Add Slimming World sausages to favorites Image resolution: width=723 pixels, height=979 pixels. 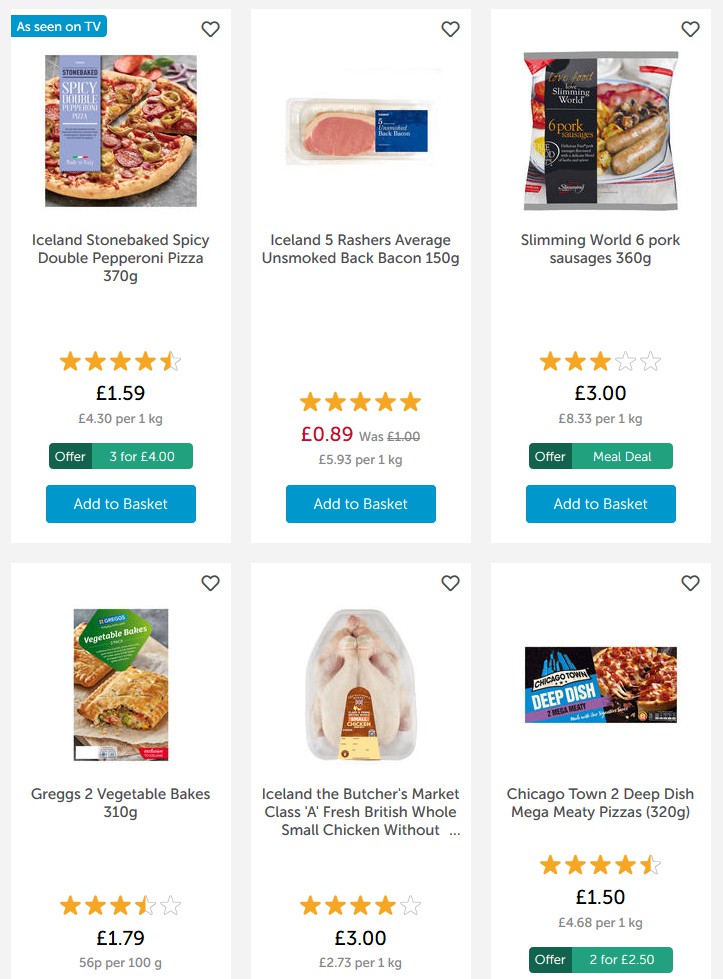click(690, 29)
